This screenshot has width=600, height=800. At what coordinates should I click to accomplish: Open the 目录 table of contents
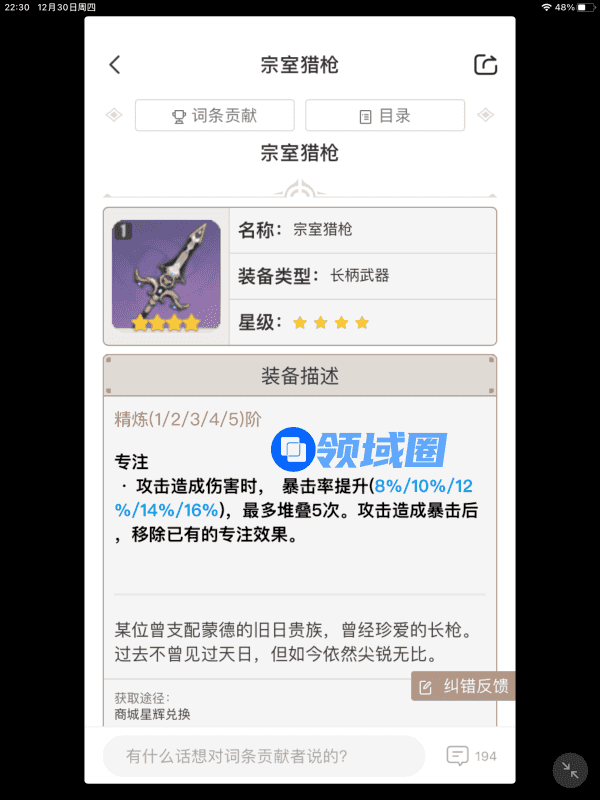point(385,116)
